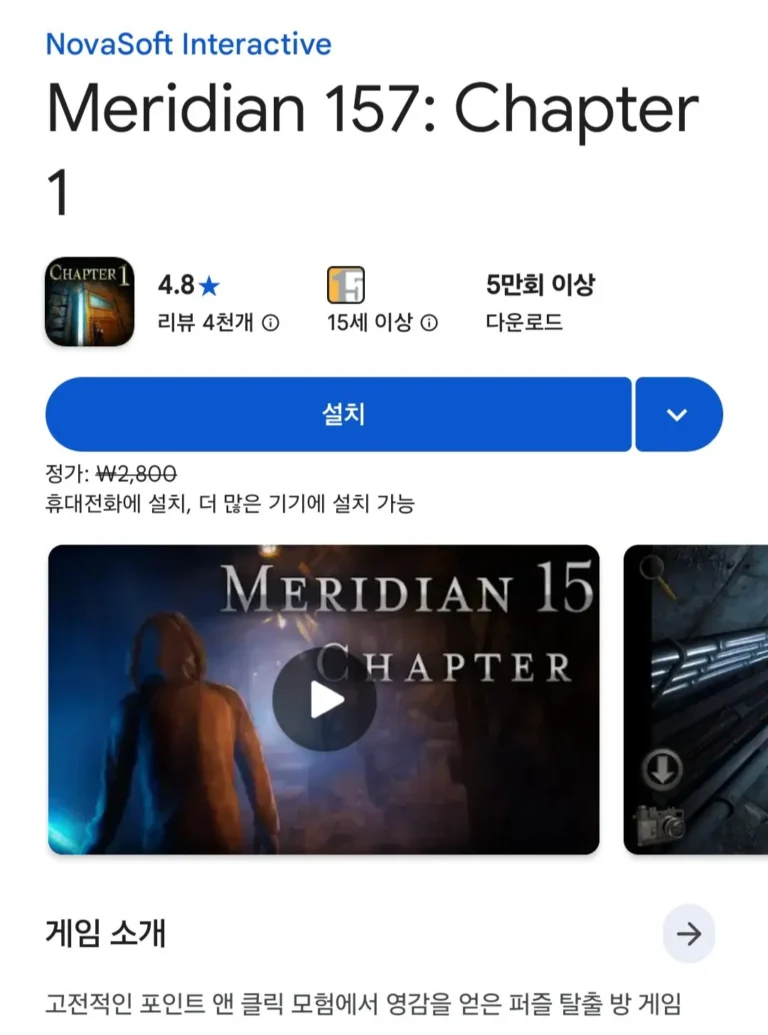Tap the 설치 install button

pyautogui.click(x=339, y=414)
